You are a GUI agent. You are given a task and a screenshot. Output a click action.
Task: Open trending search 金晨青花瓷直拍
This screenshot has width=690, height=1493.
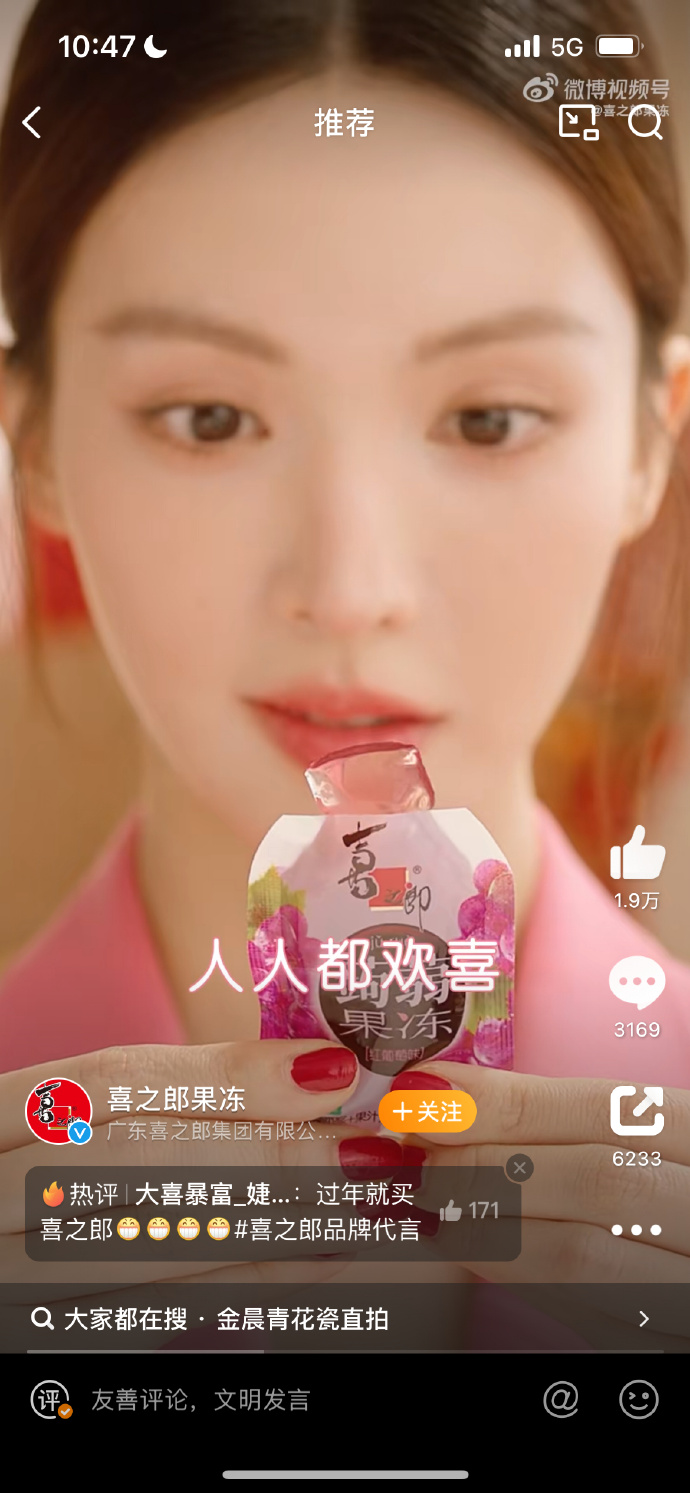[340, 1319]
